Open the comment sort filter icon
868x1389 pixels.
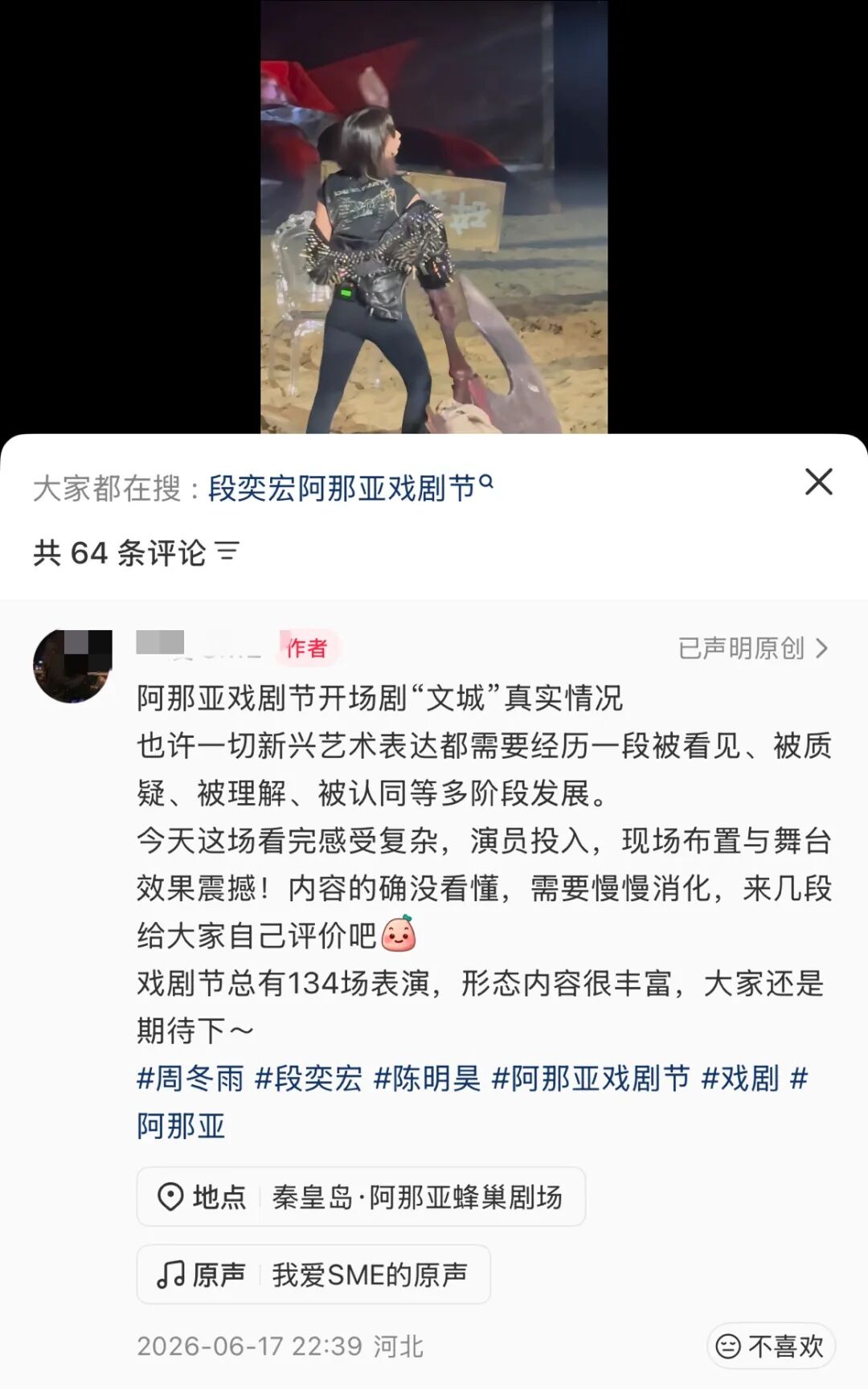[227, 552]
